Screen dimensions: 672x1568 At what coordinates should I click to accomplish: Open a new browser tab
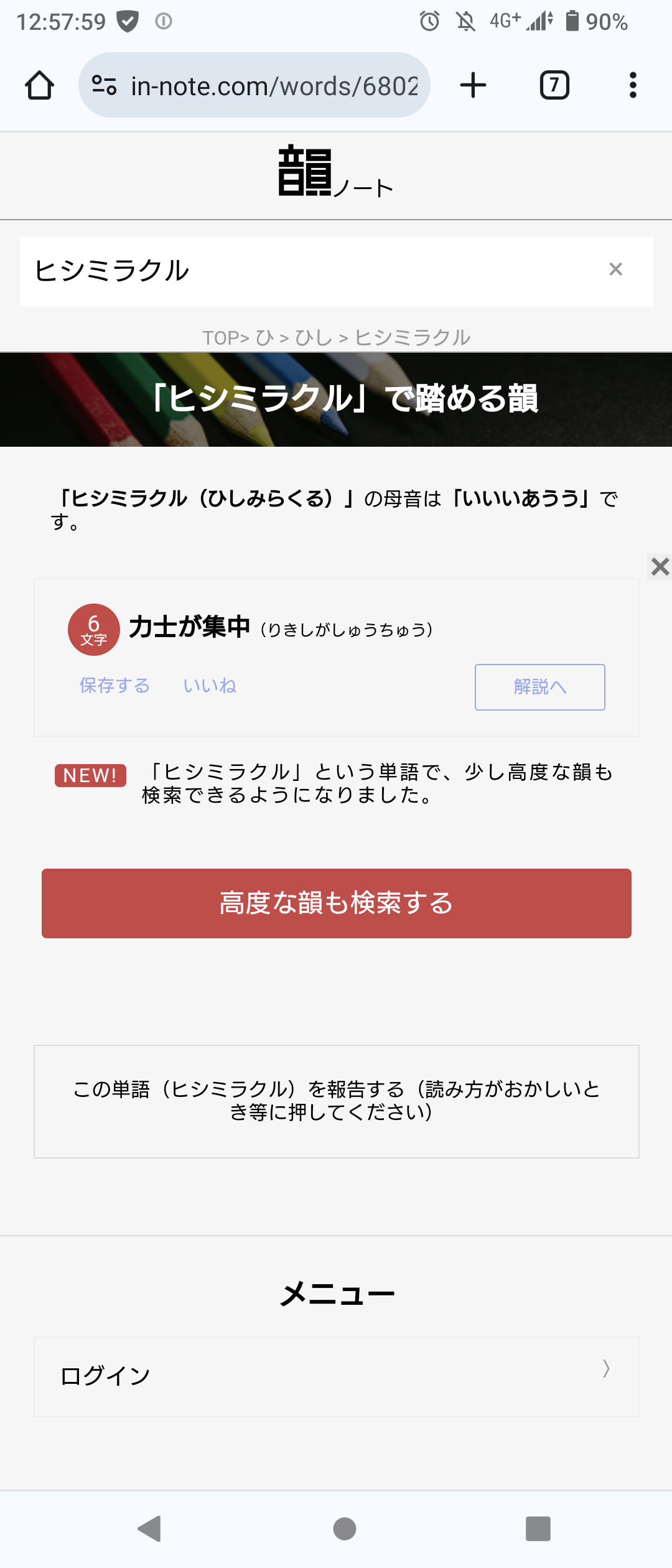pos(473,85)
